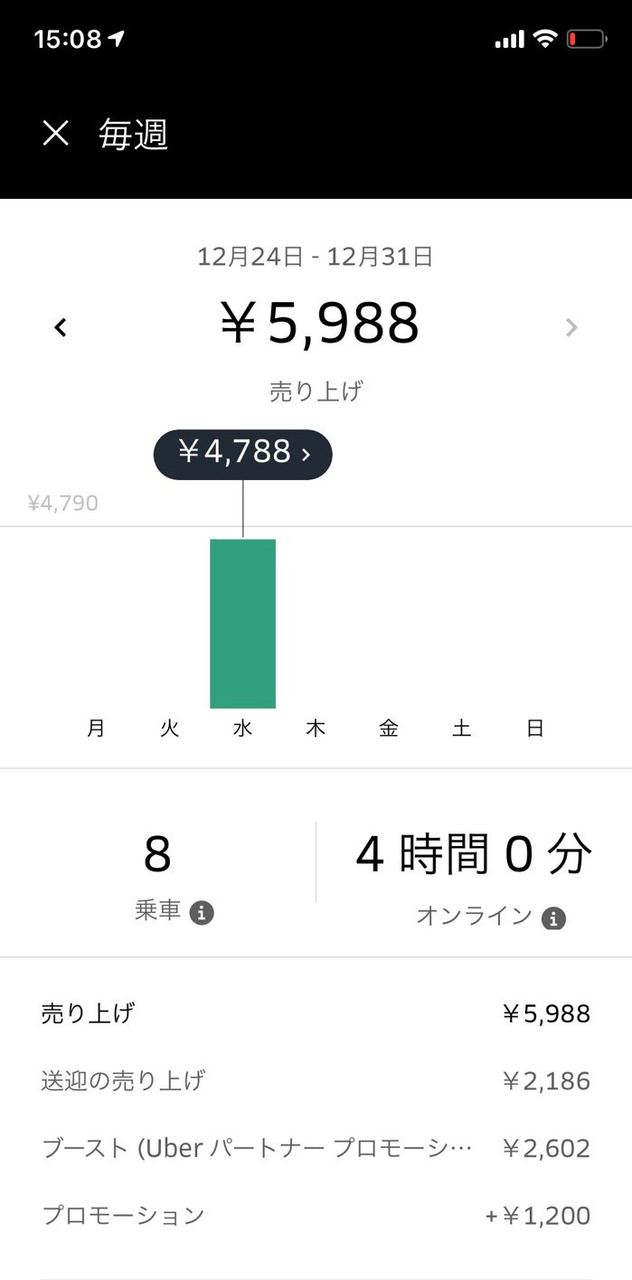Go to the previous week
This screenshot has width=632, height=1280.
click(61, 327)
